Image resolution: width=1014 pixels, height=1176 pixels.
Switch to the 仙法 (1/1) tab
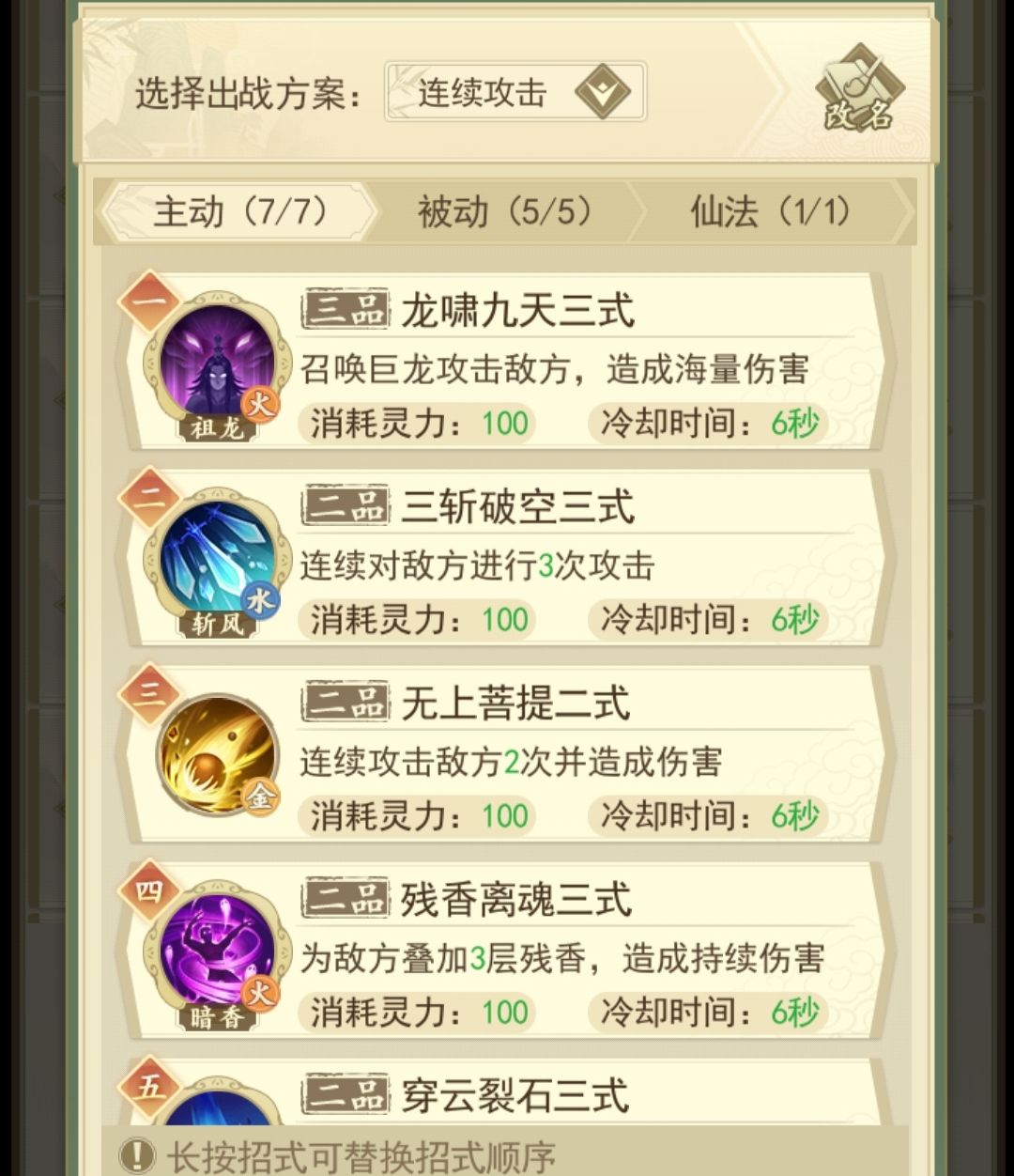pos(772,212)
